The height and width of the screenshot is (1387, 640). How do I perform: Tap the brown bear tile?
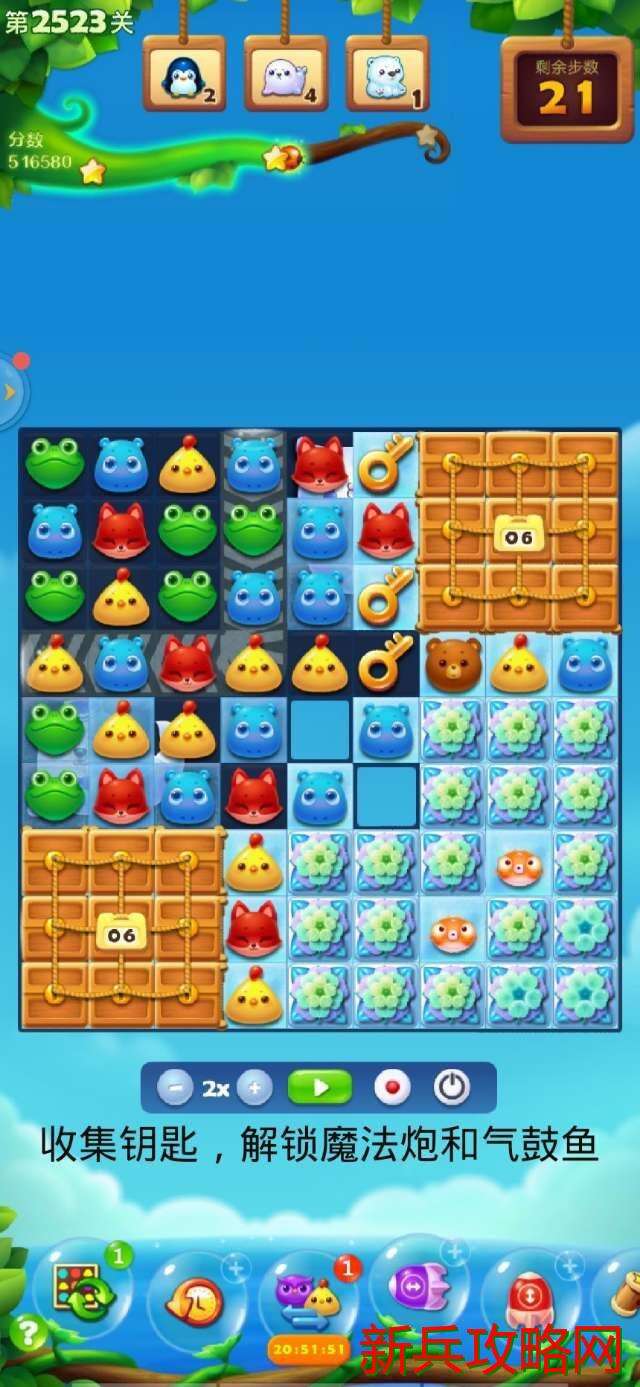(x=452, y=664)
